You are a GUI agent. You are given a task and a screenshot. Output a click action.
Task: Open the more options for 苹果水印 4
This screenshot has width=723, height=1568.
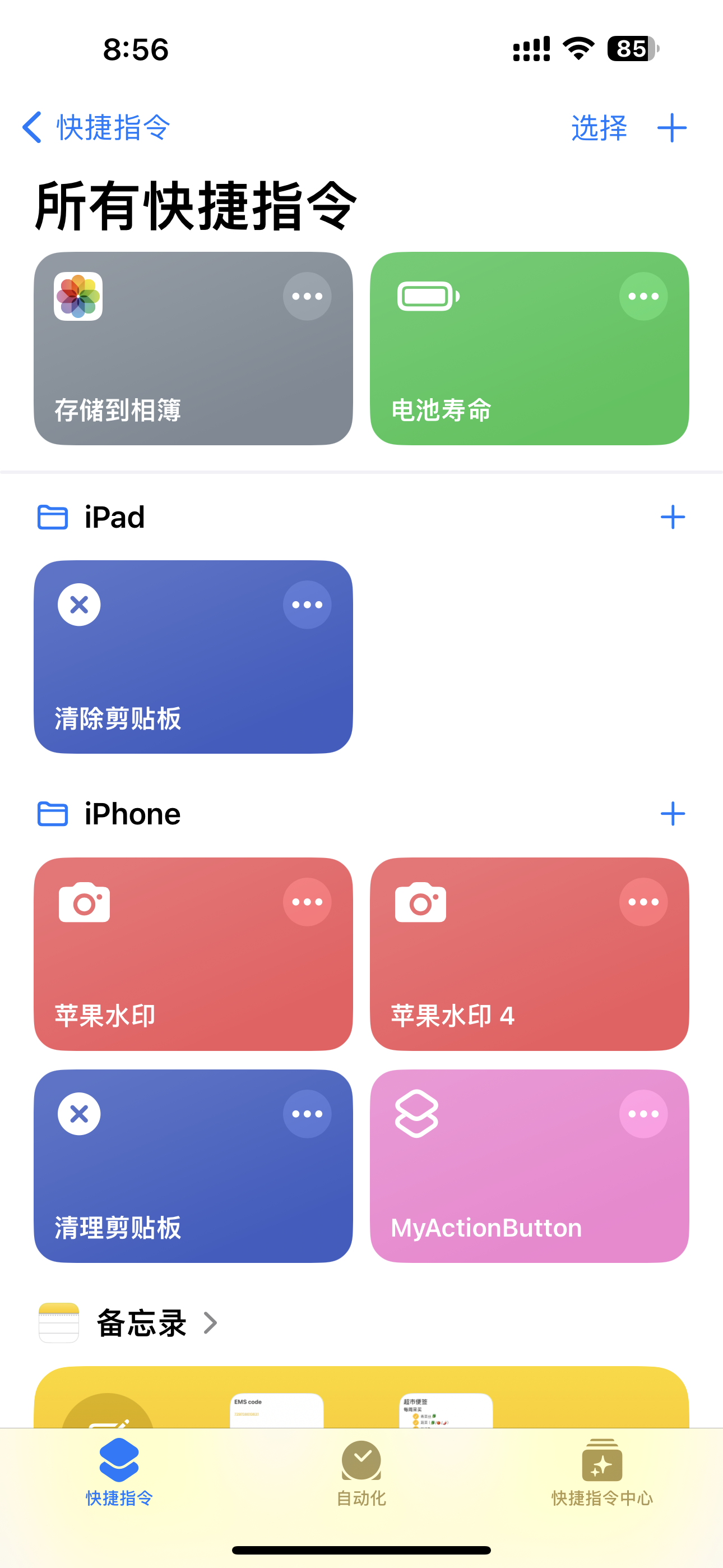tap(643, 902)
